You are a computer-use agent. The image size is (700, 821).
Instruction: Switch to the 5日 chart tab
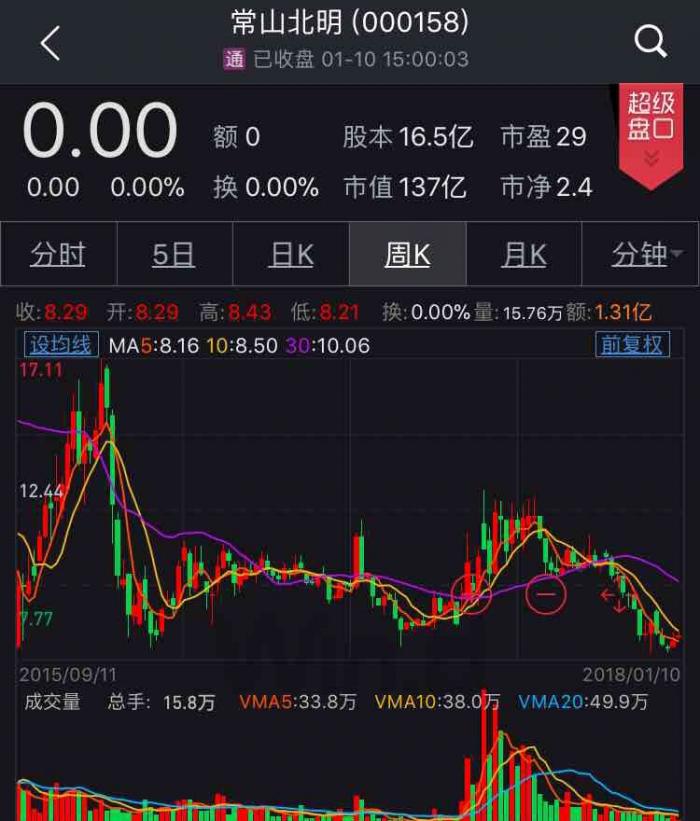click(x=174, y=255)
